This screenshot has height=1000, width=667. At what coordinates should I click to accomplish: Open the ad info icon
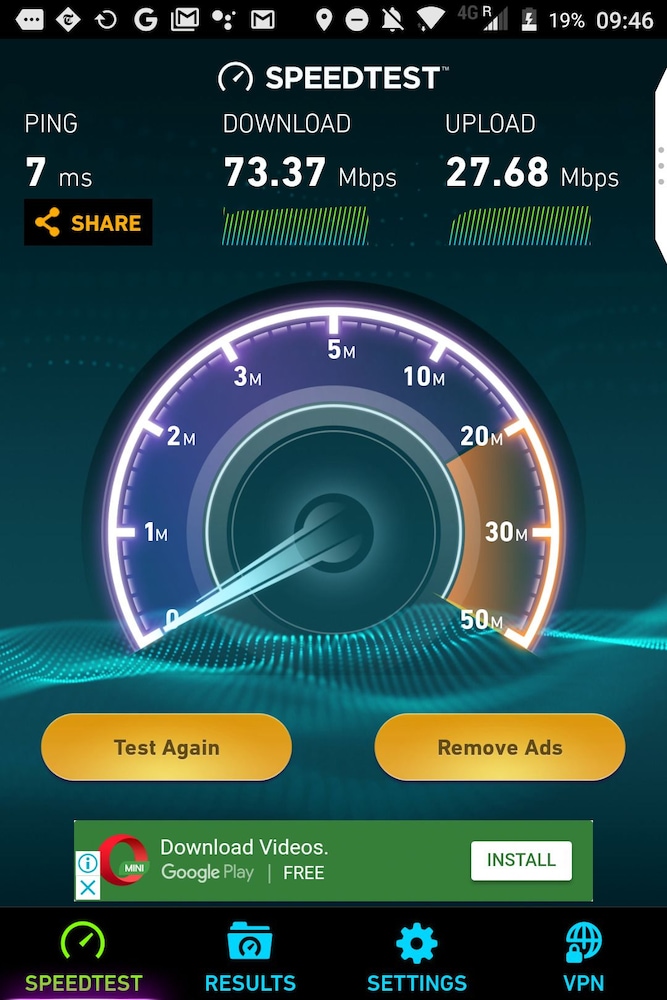pos(88,863)
